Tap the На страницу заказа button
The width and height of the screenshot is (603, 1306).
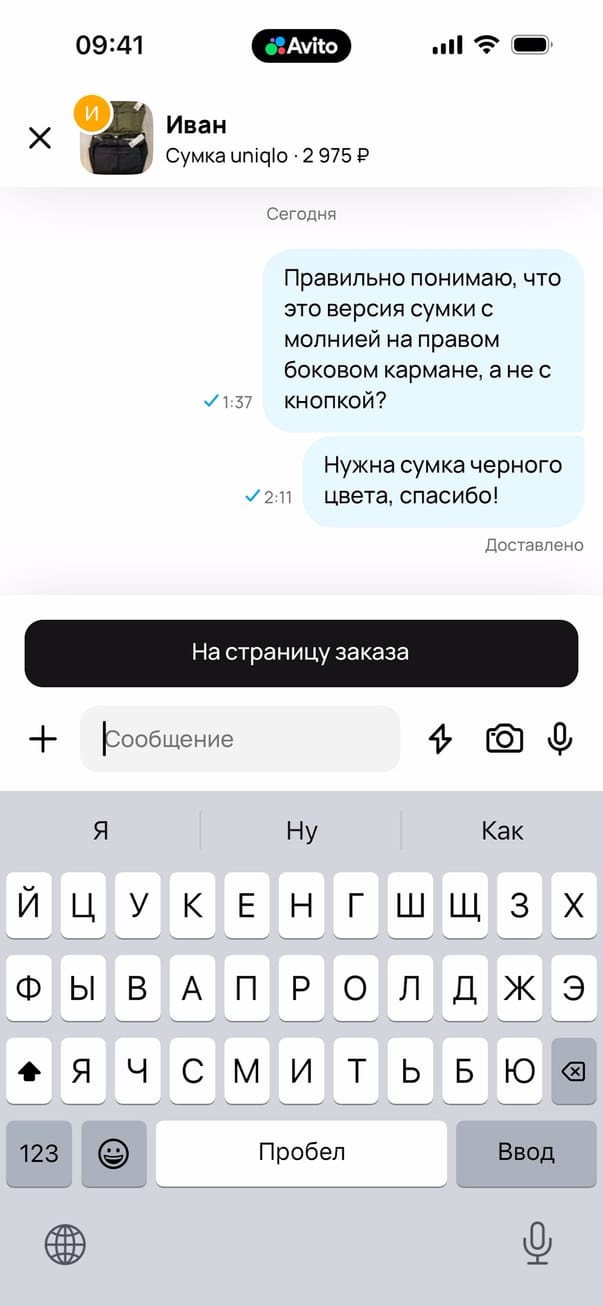(x=301, y=653)
